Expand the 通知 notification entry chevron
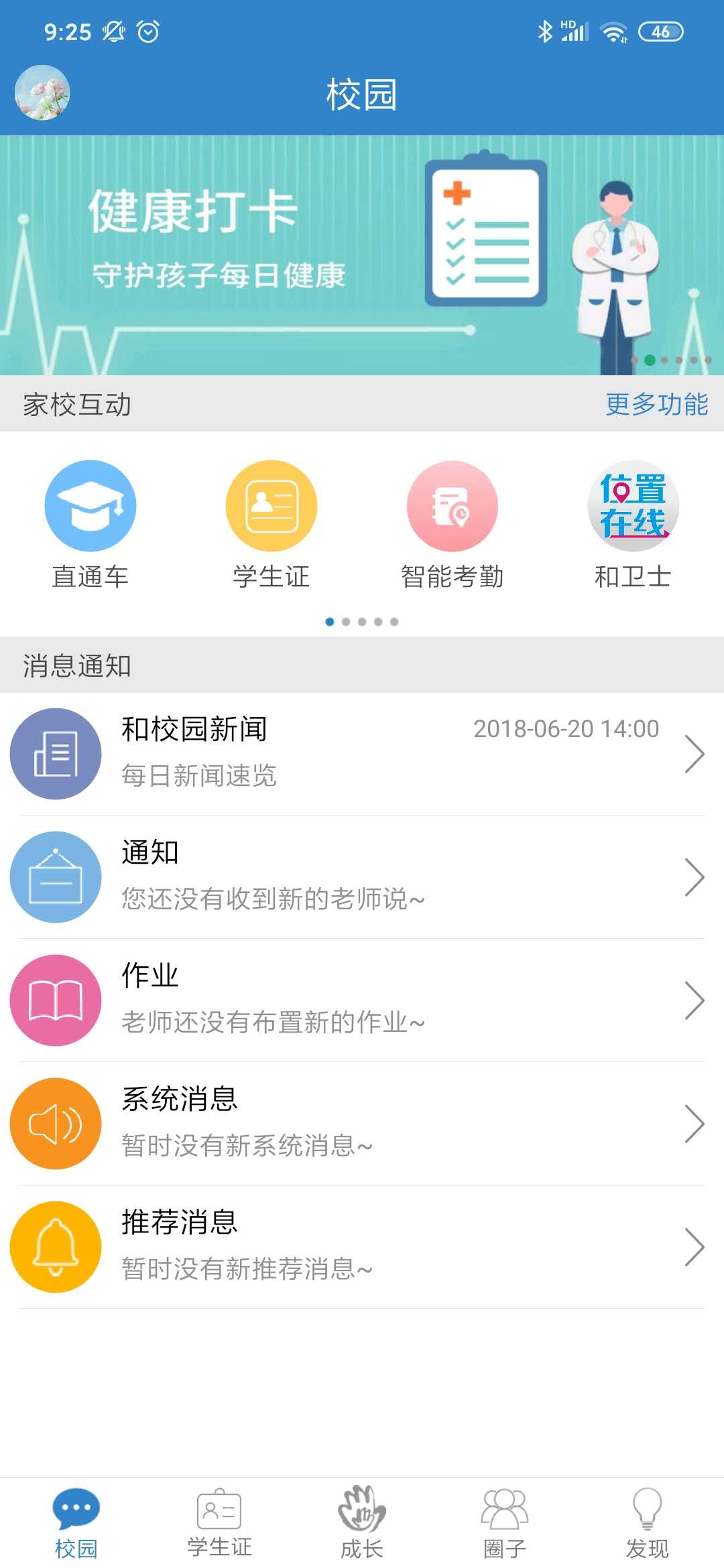 coord(695,876)
